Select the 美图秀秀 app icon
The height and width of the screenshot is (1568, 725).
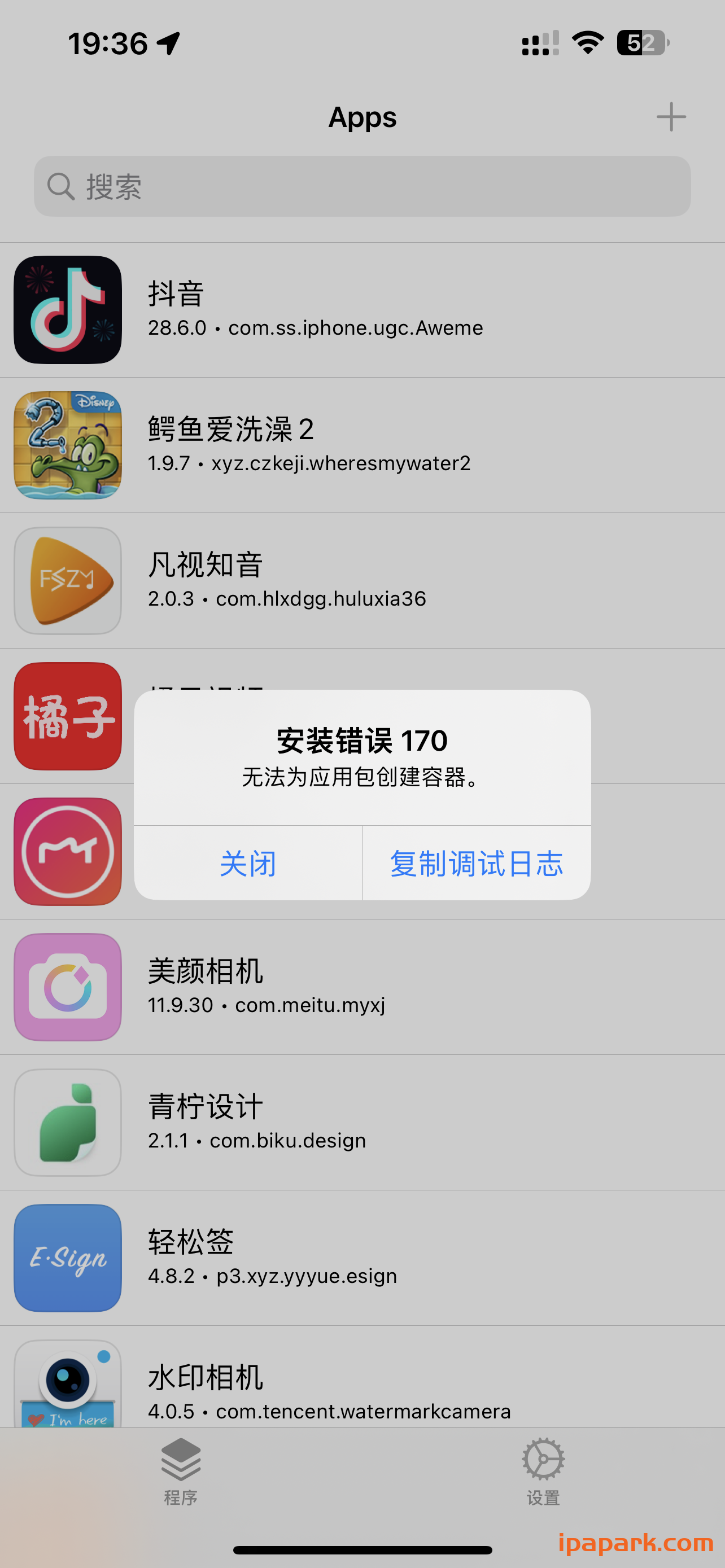pyautogui.click(x=68, y=851)
